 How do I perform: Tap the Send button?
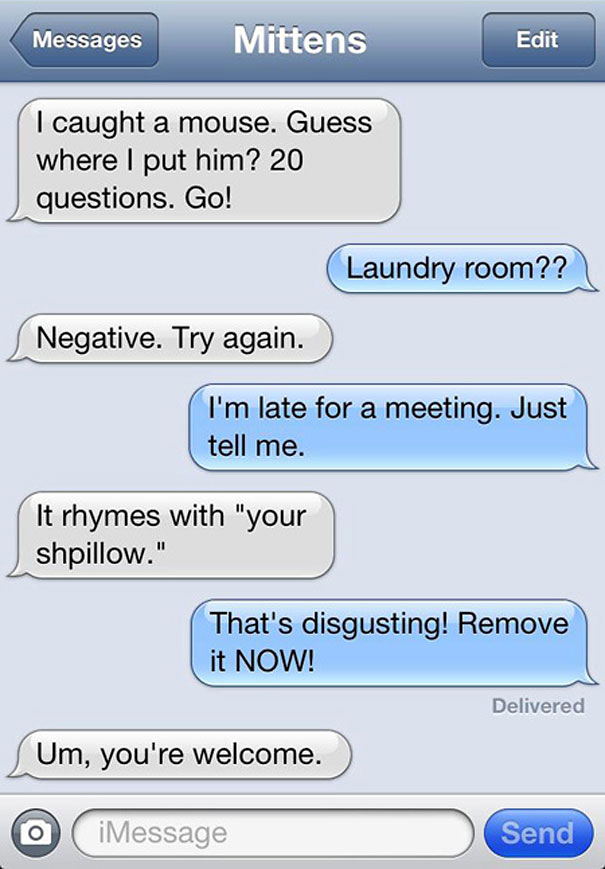[x=537, y=832]
